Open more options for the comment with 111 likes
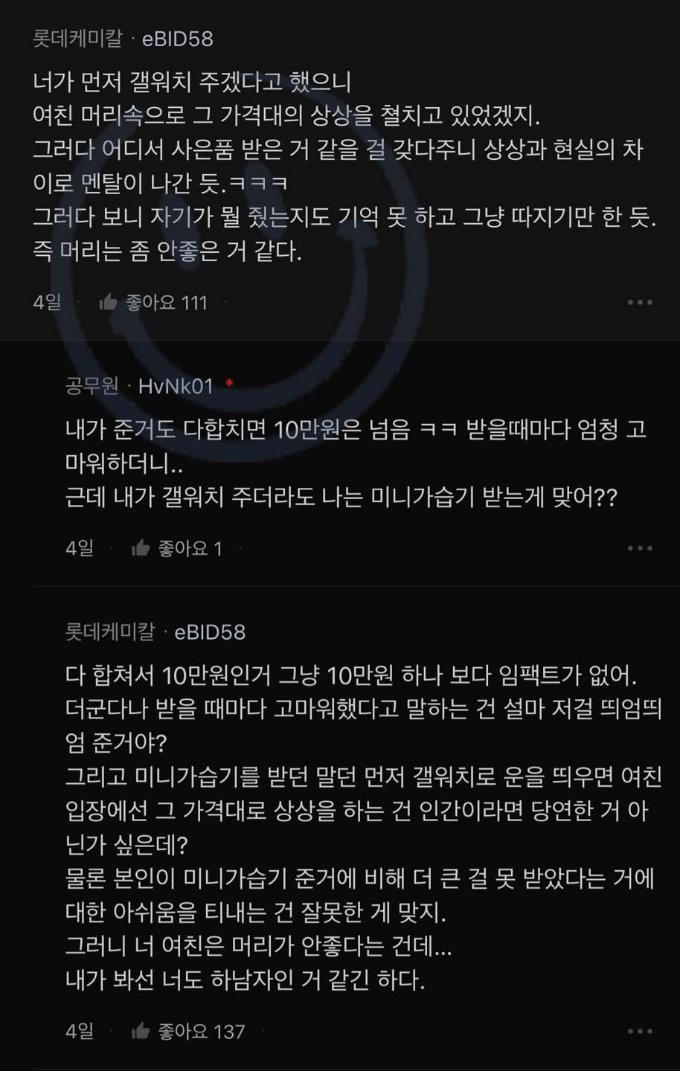Image resolution: width=680 pixels, height=1071 pixels. (x=639, y=303)
